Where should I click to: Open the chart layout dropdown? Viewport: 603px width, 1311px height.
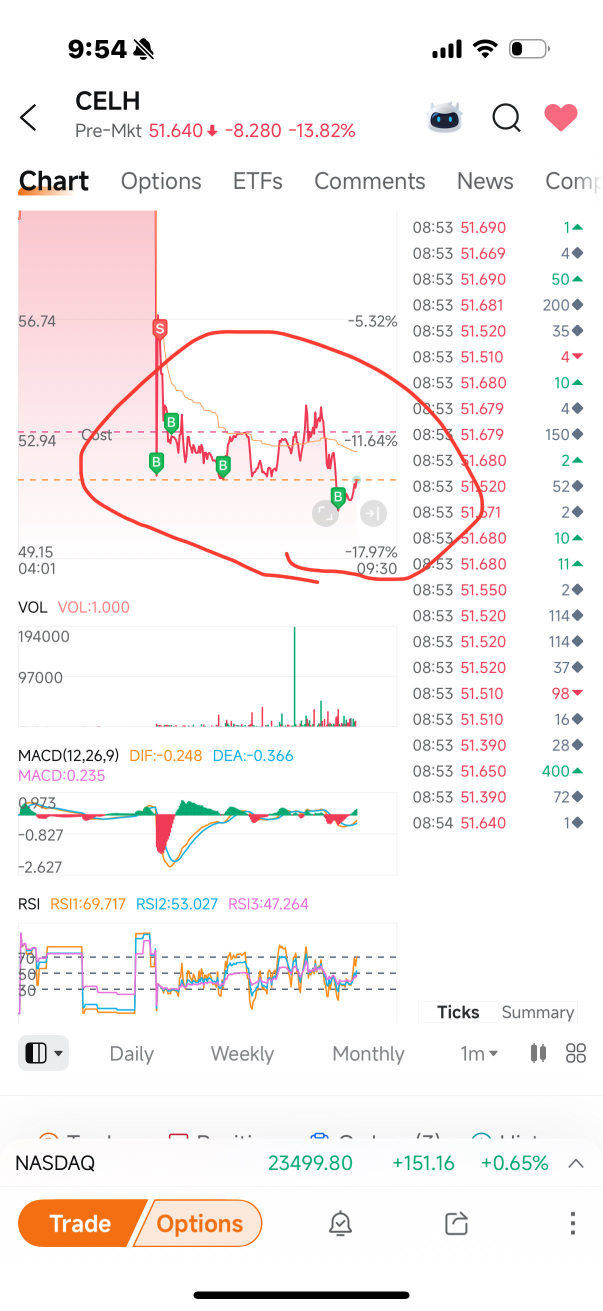[x=43, y=1053]
